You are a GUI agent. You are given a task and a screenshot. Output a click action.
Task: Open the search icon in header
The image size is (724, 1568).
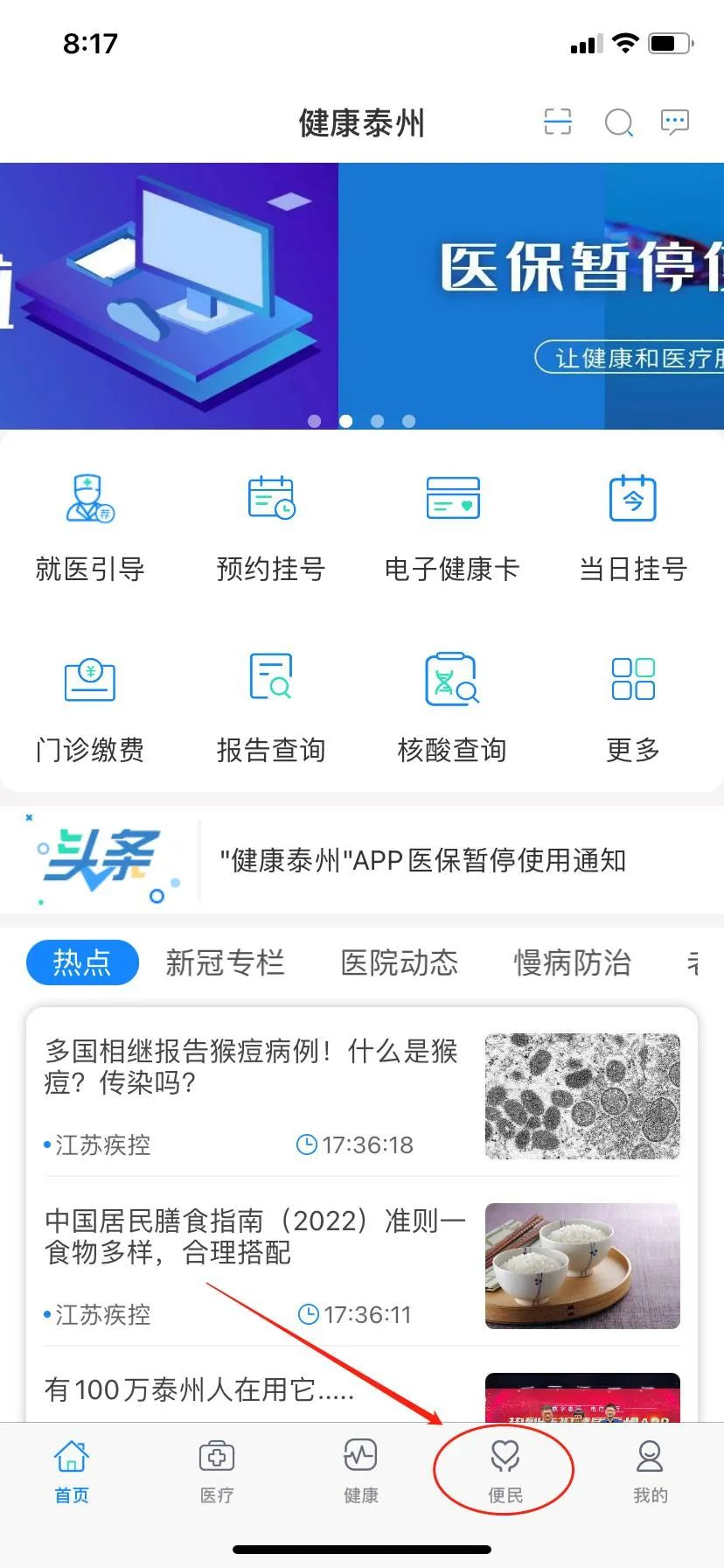point(618,123)
